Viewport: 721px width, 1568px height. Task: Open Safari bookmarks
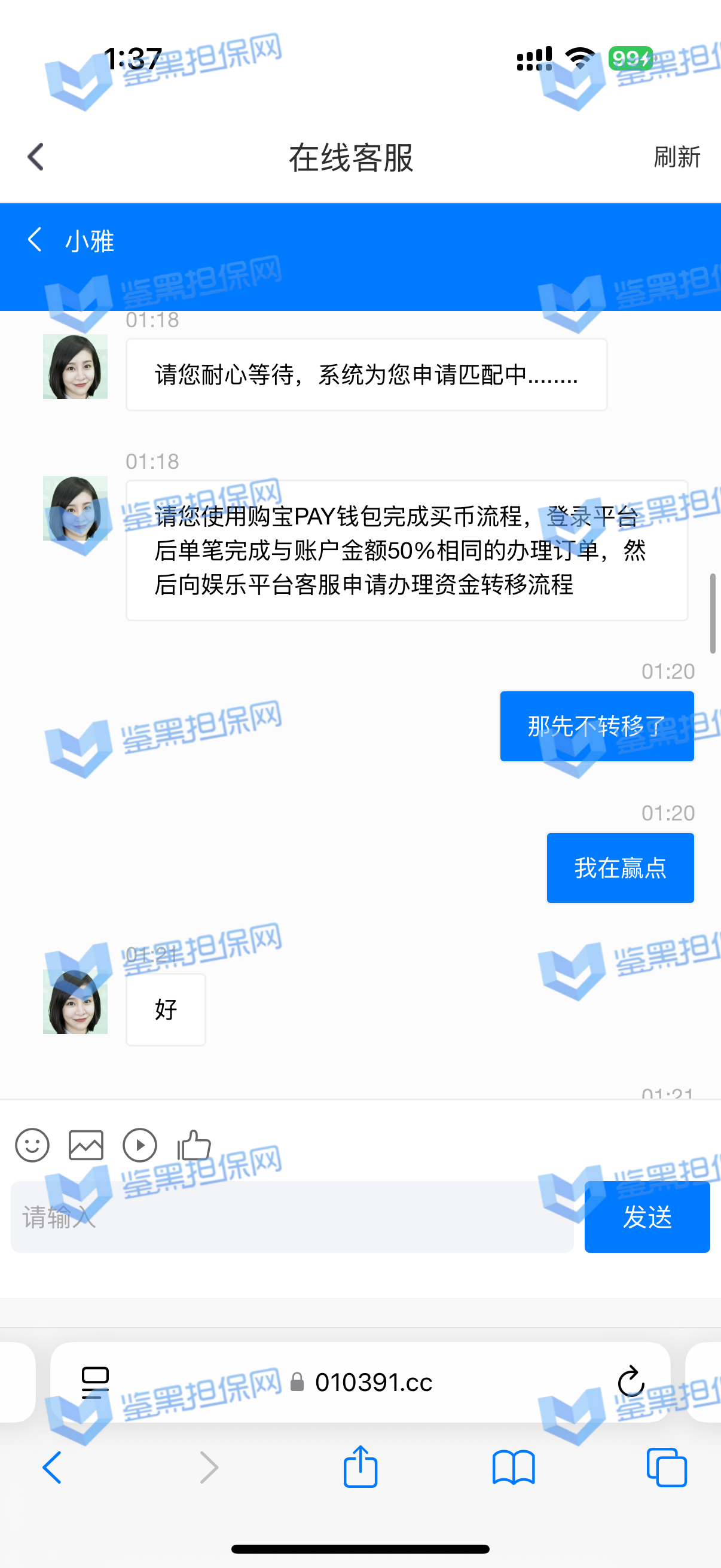coord(514,1468)
